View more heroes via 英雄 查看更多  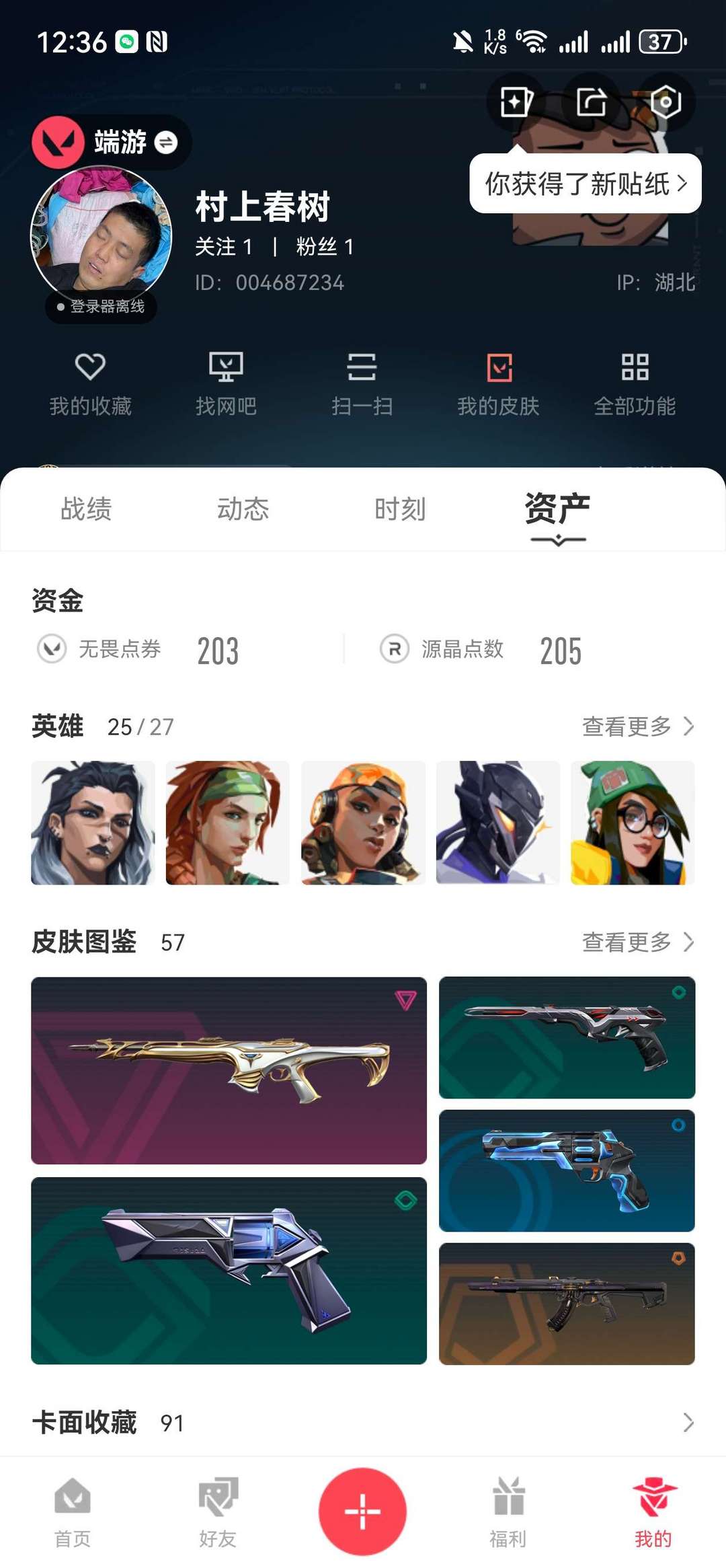coord(638,726)
